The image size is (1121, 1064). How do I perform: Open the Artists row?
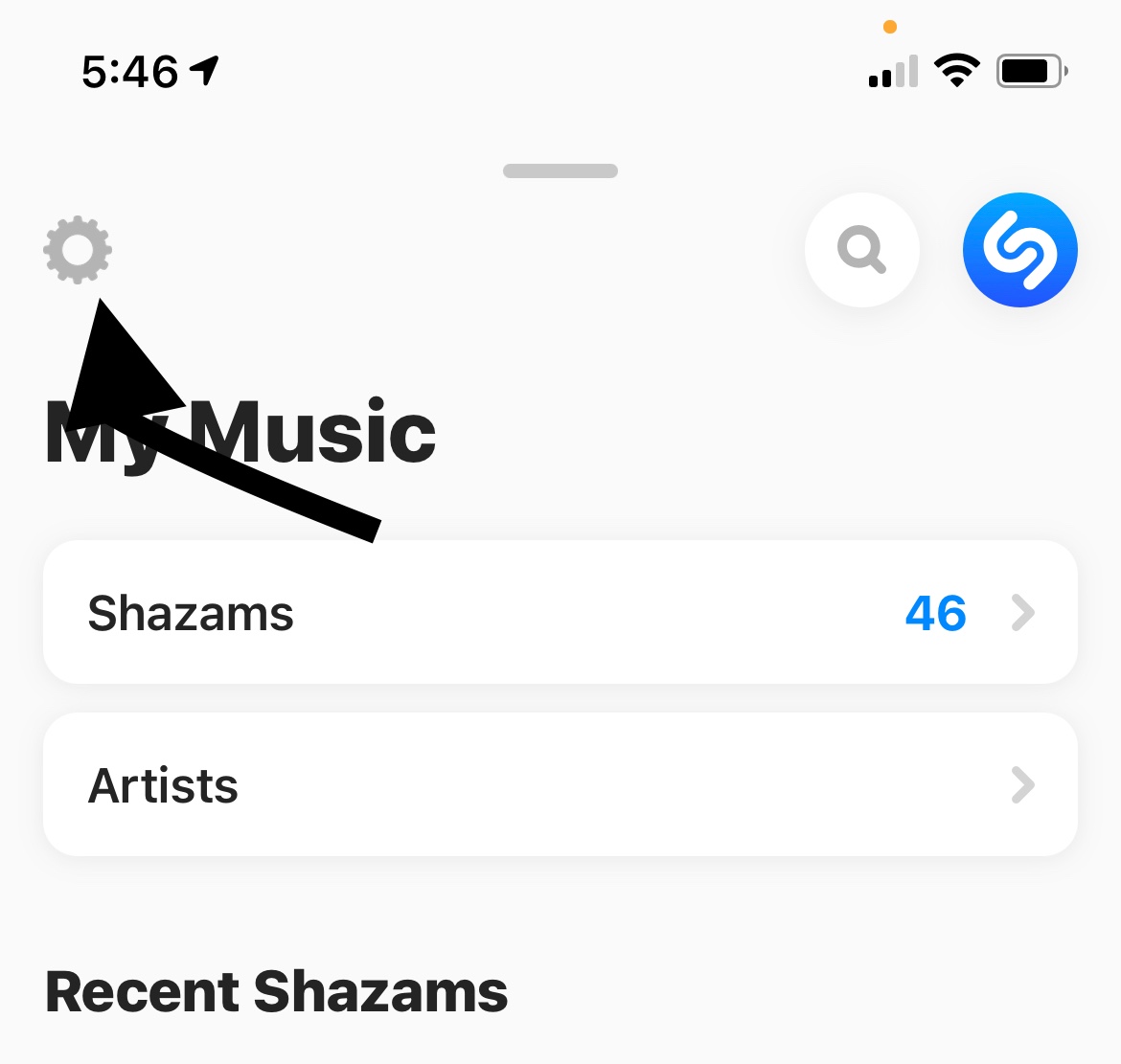tap(560, 785)
